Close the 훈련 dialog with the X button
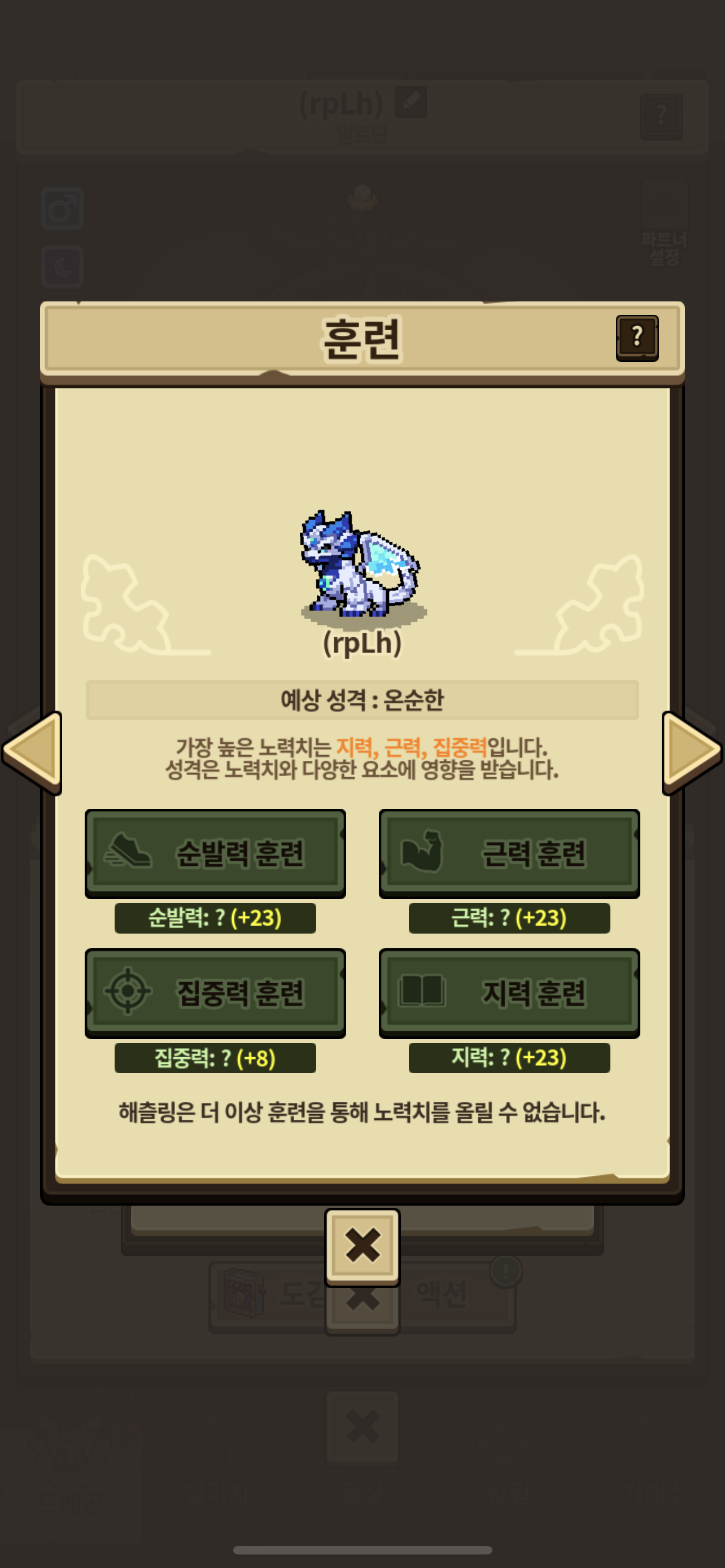The height and width of the screenshot is (1568, 725). click(x=362, y=1245)
